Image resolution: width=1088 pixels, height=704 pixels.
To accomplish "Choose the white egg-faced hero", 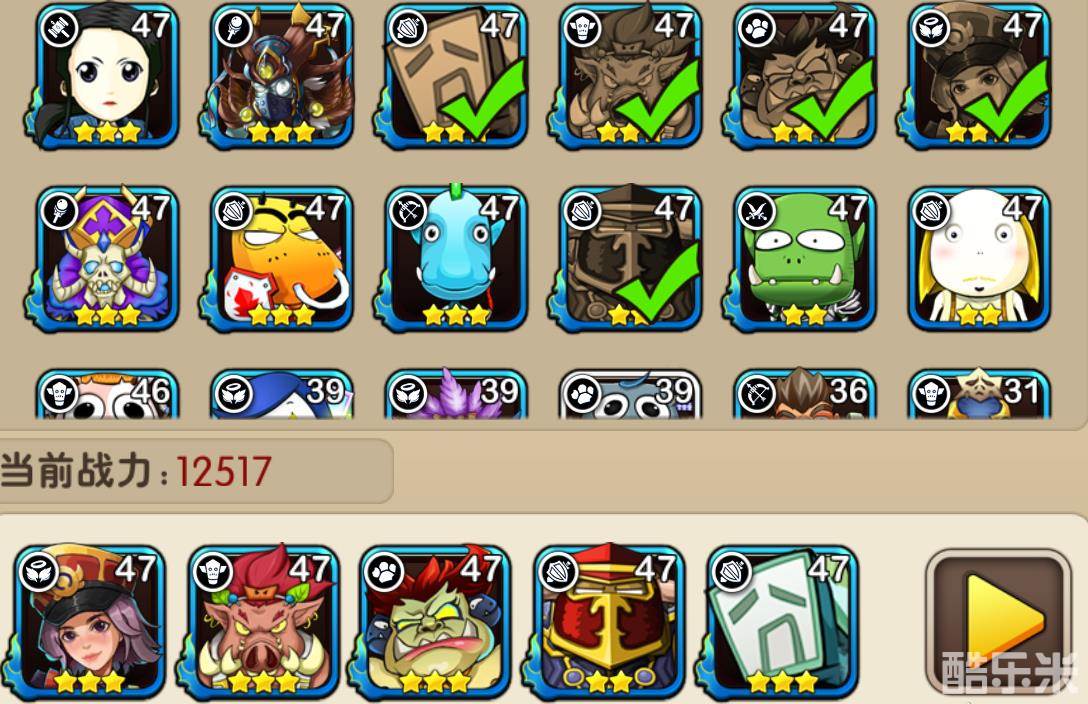I will pos(978,259).
